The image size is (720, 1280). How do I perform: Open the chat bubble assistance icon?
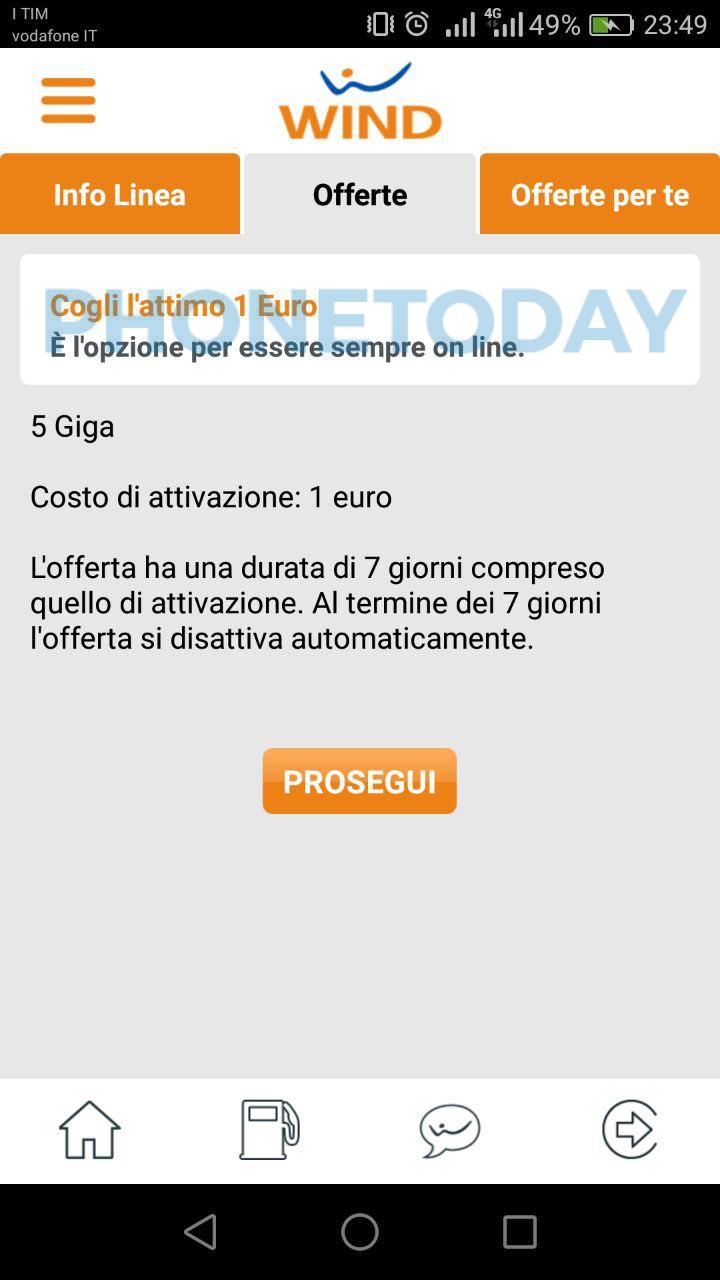click(449, 1130)
